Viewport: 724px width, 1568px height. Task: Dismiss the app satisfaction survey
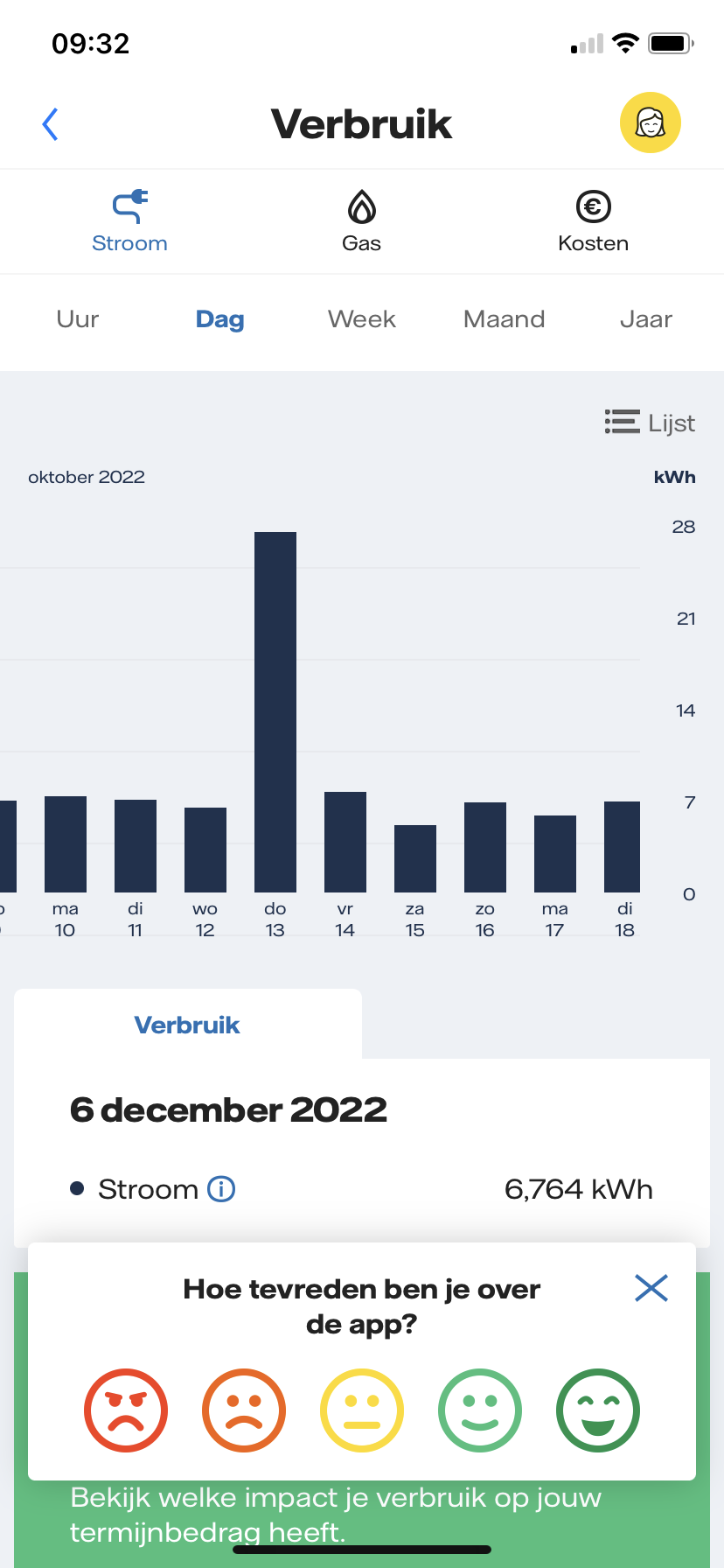(x=651, y=1288)
